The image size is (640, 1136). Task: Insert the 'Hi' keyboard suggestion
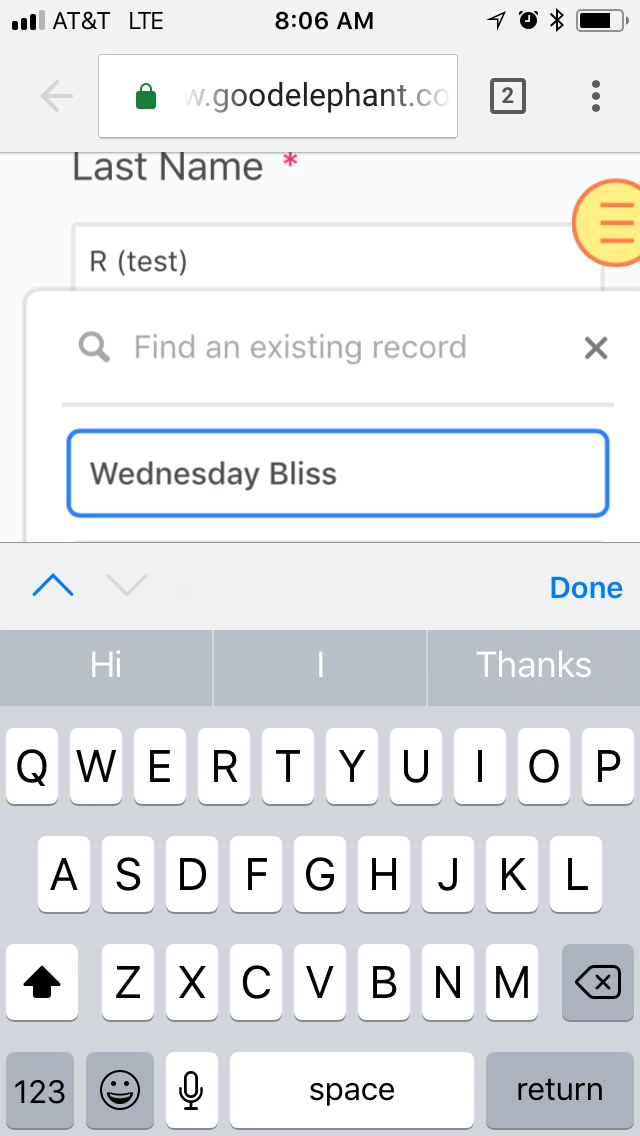106,666
